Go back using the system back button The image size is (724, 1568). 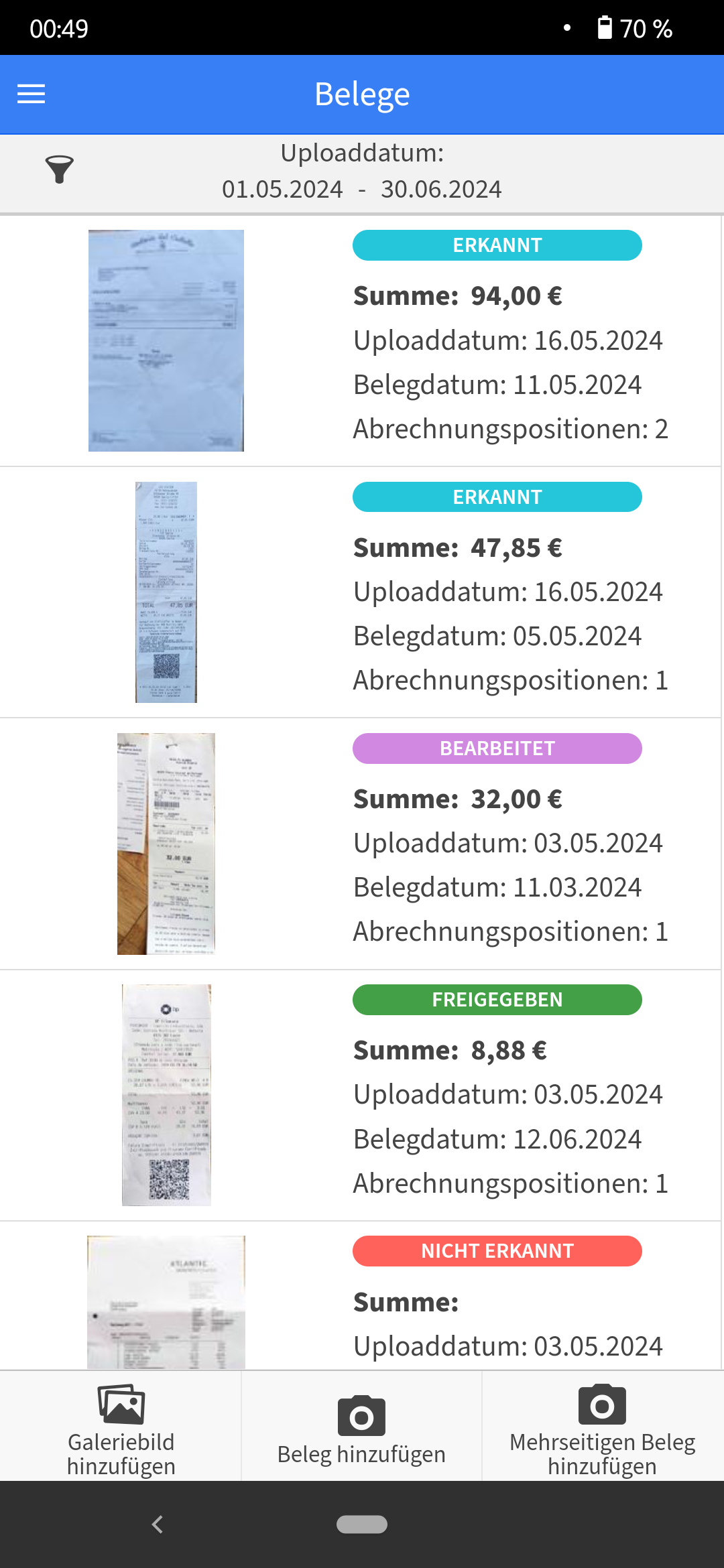pos(158,1524)
